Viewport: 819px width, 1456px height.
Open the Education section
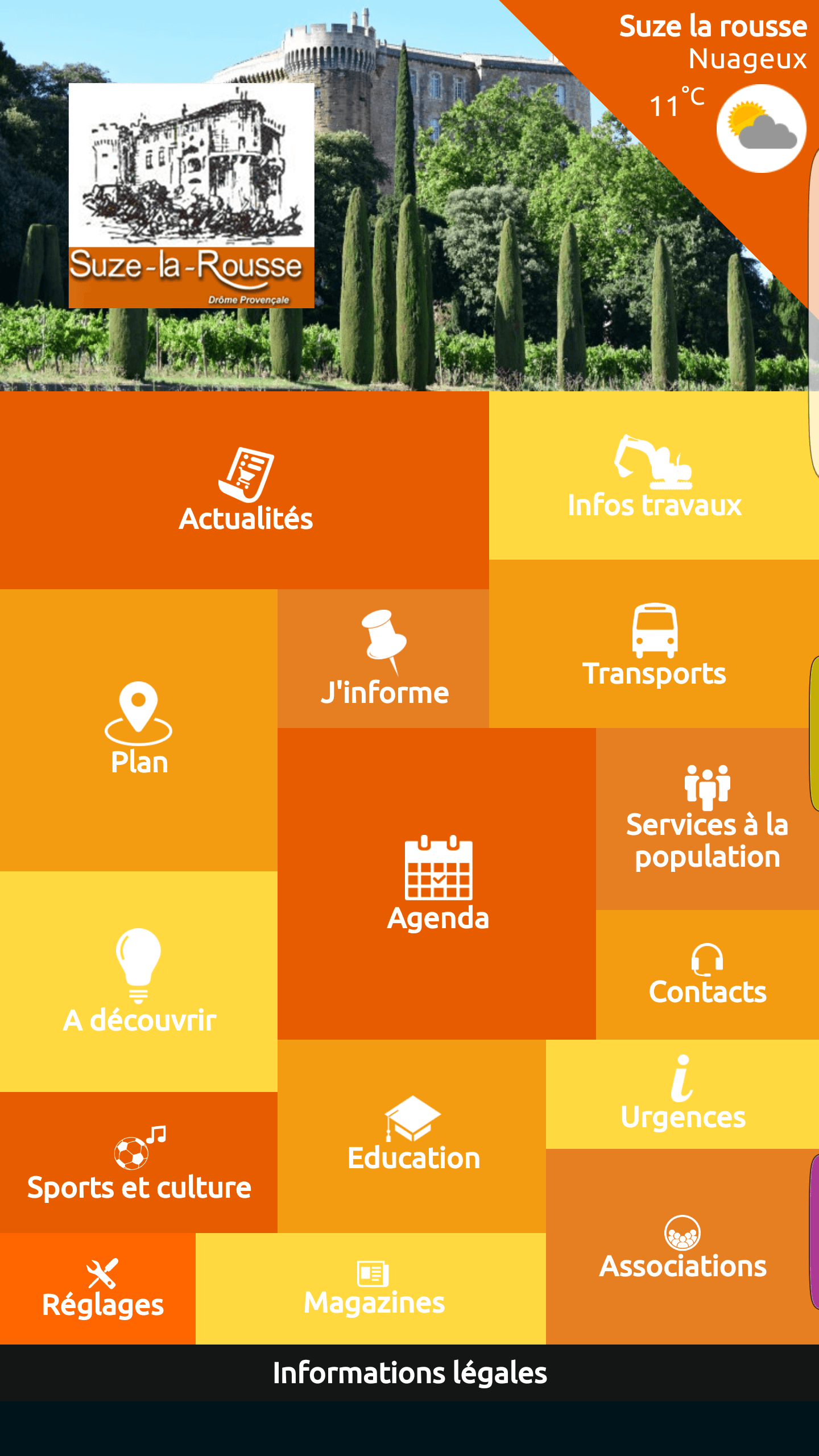tap(412, 1136)
